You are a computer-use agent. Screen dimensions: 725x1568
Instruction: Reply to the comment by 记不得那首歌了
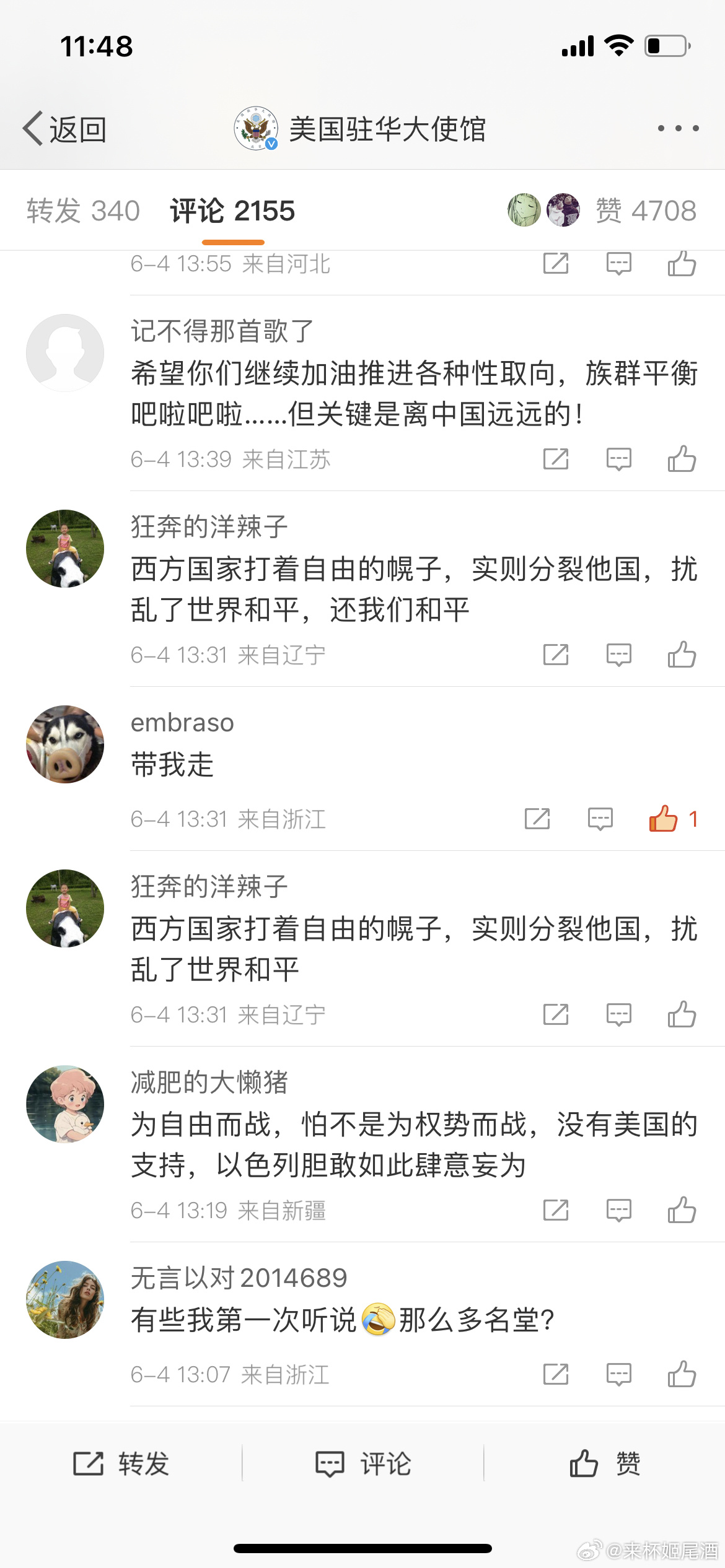tap(618, 460)
